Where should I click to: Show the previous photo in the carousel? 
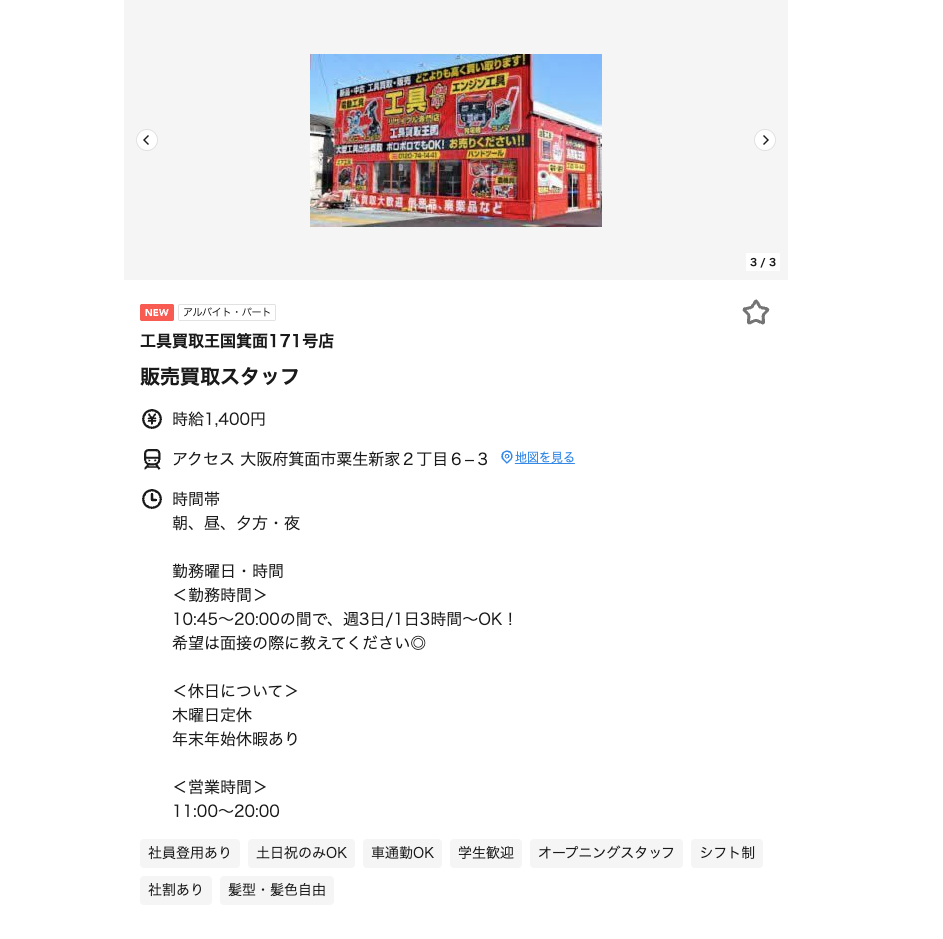(147, 140)
